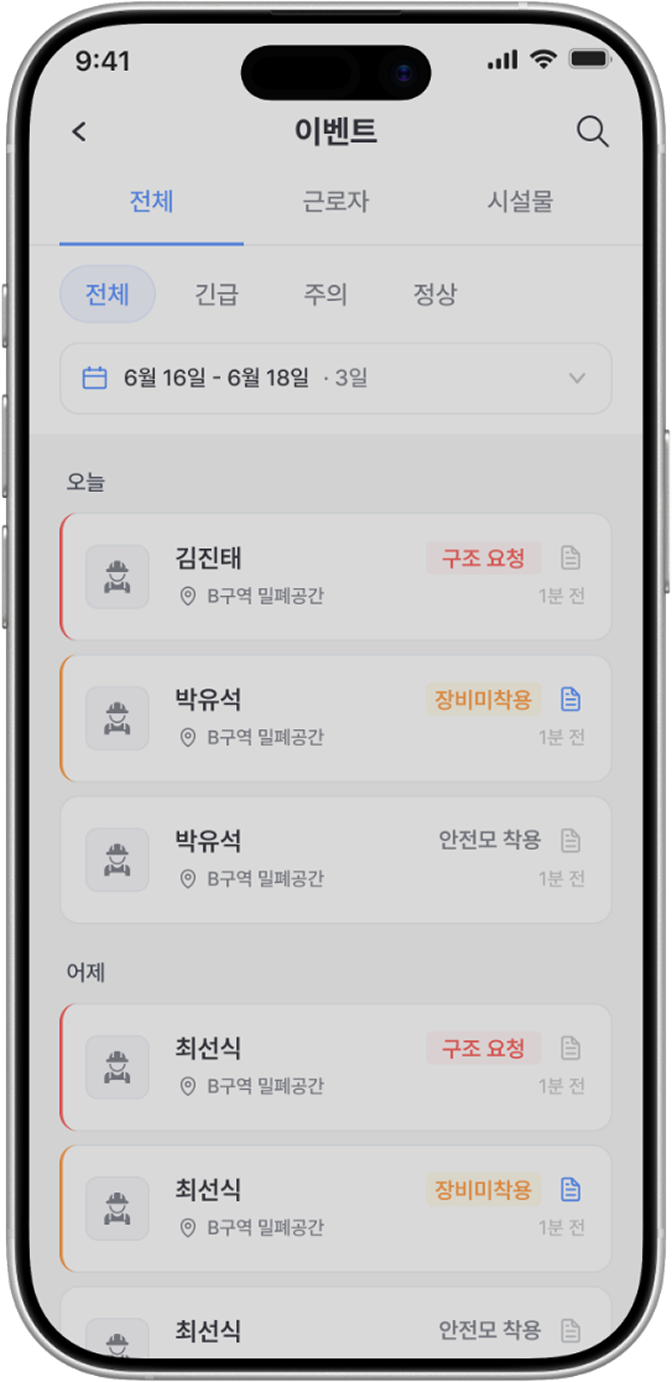This screenshot has width=672, height=1382.
Task: Tap the blue document icon on 최선식's 장비미착용 card
Action: point(570,1190)
